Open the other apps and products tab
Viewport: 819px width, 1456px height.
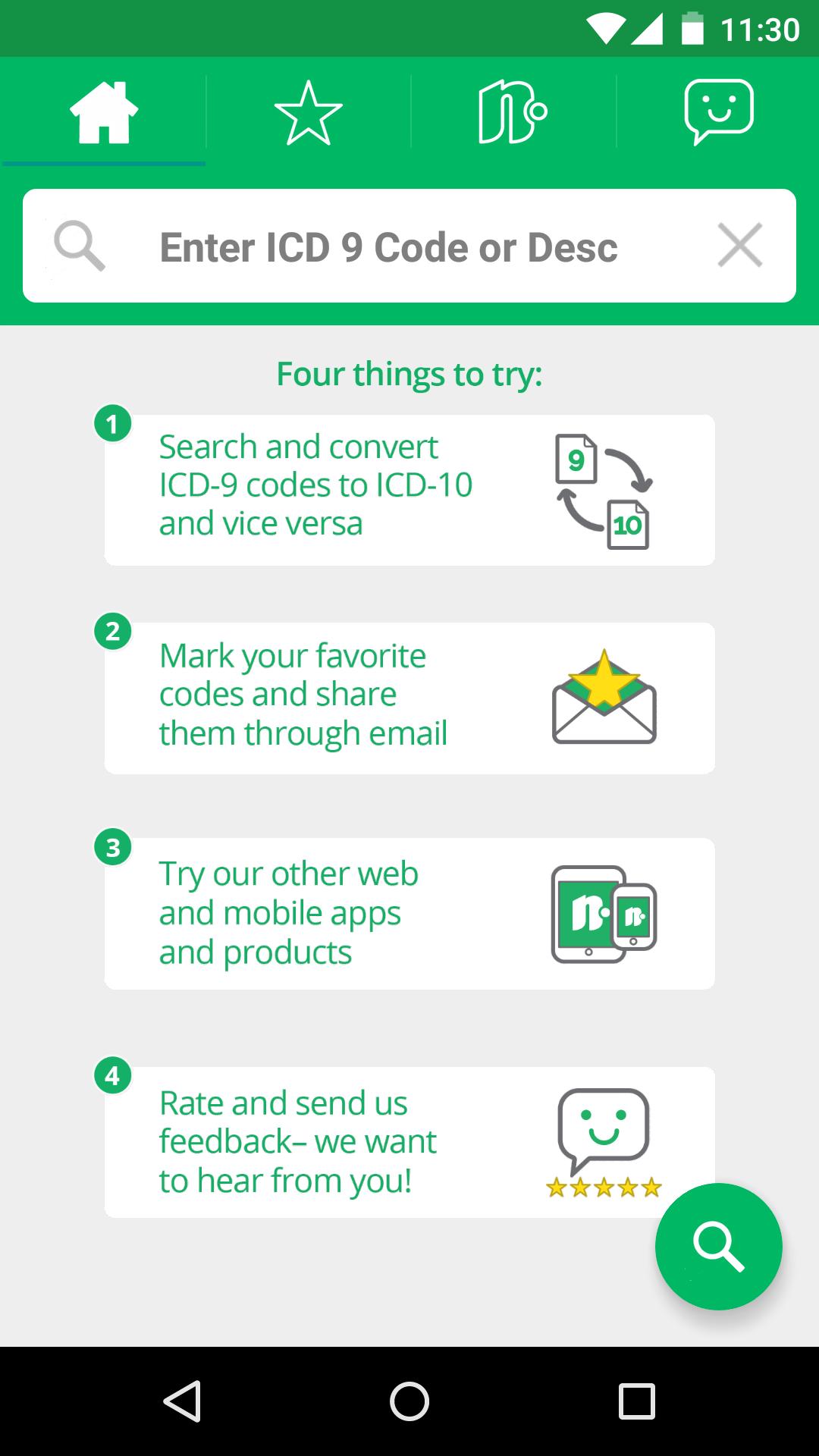(513, 112)
